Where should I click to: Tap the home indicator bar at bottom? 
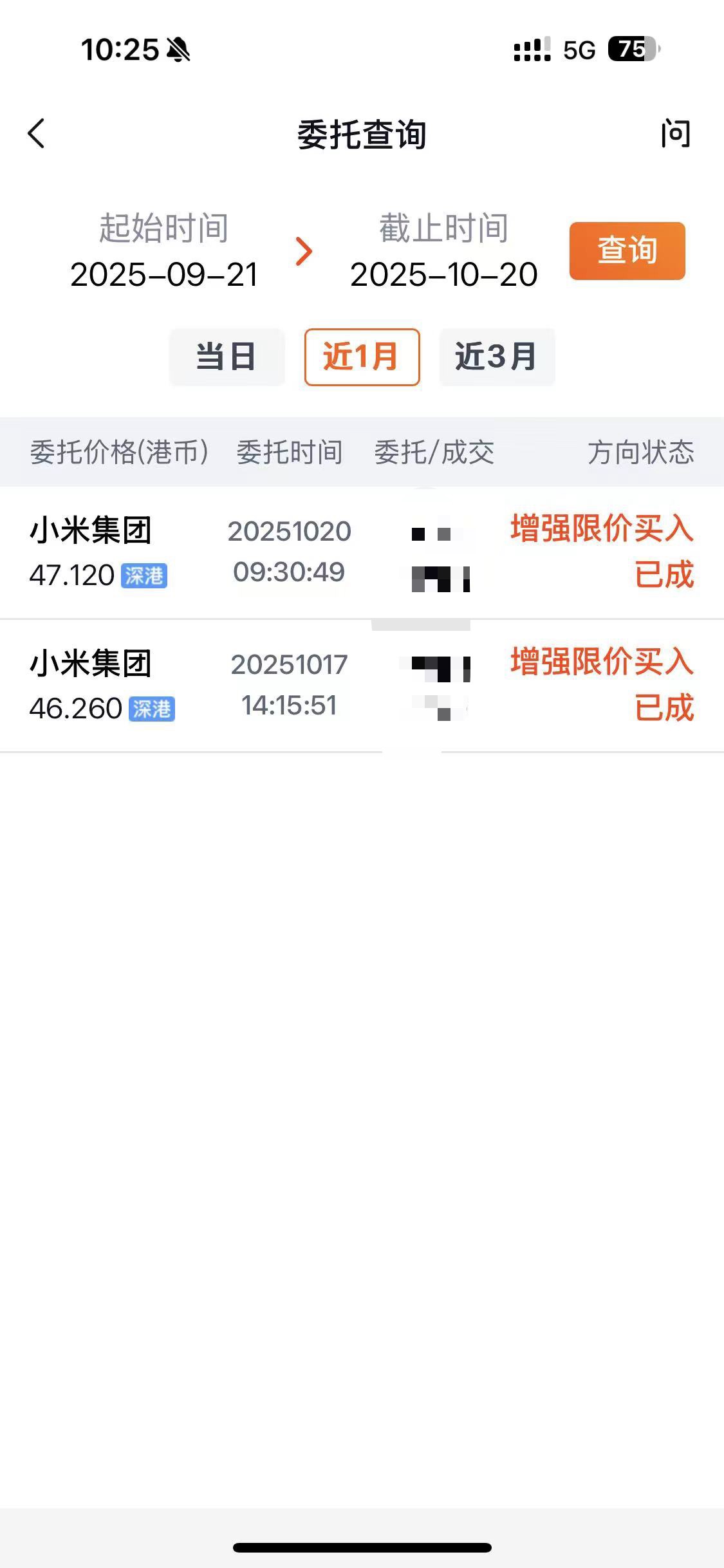[362, 1547]
